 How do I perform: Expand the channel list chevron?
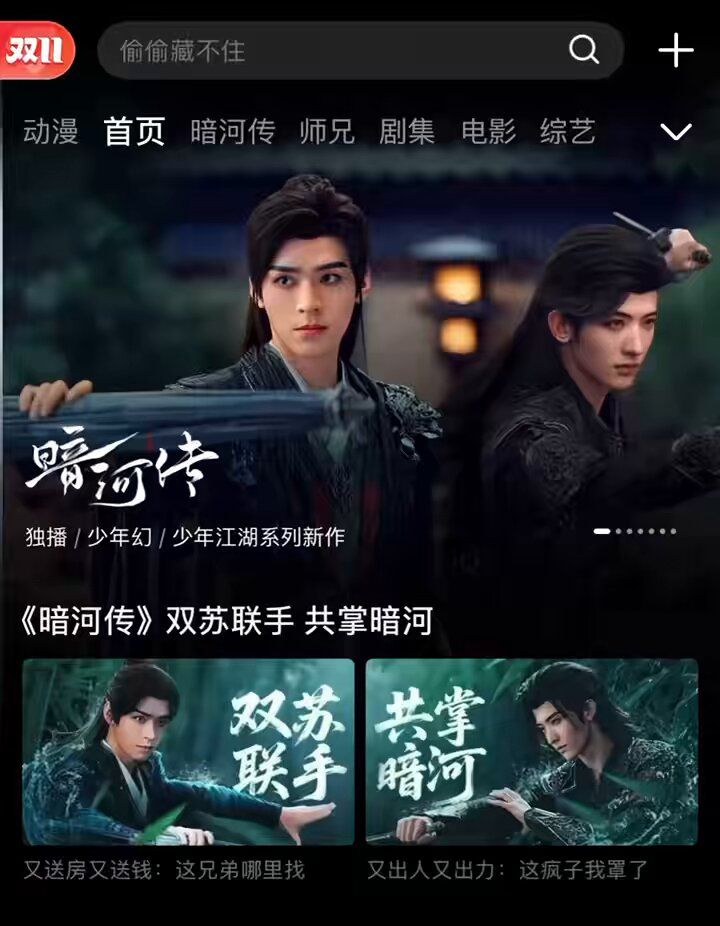pos(677,132)
